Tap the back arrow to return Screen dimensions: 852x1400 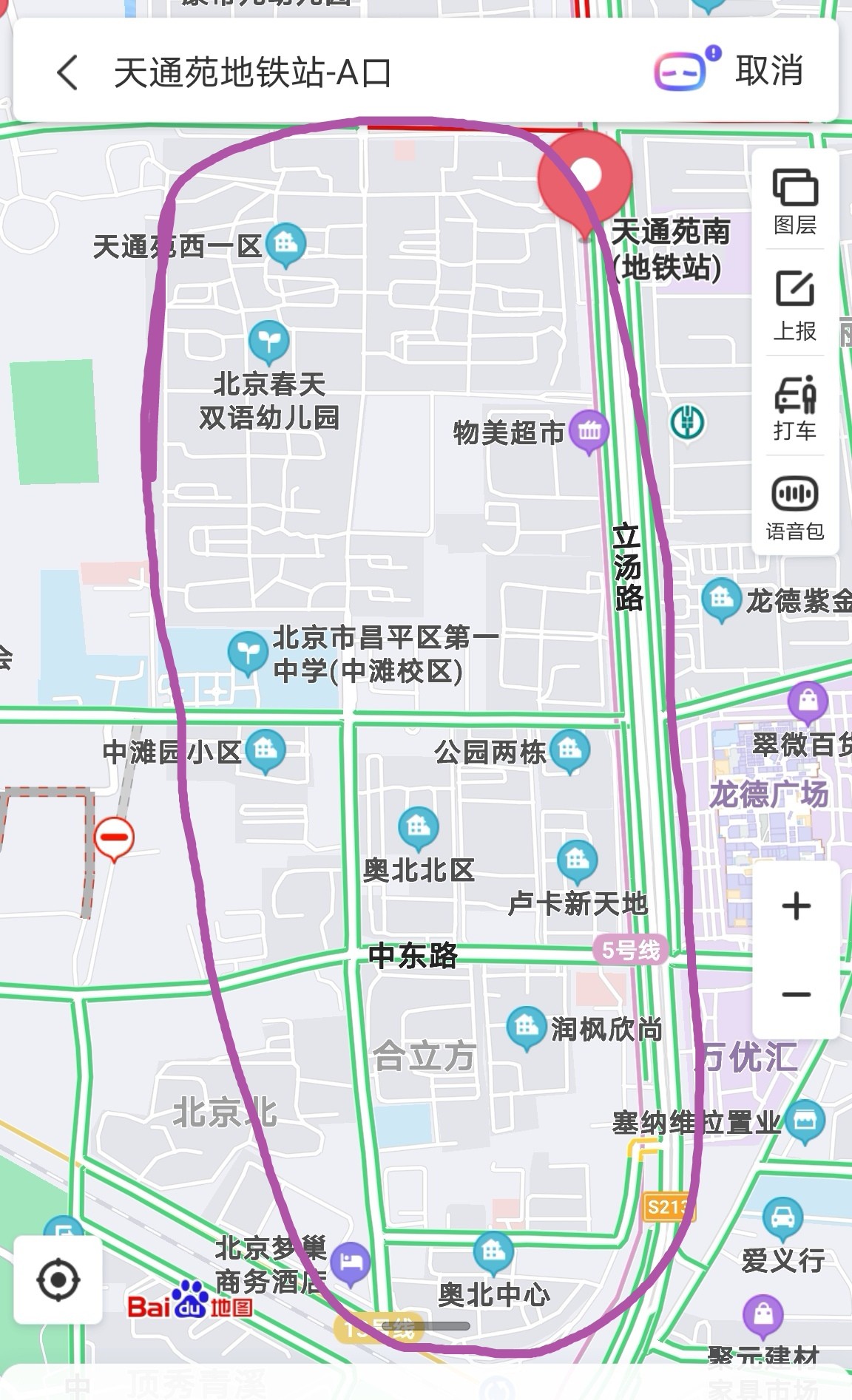[x=65, y=72]
